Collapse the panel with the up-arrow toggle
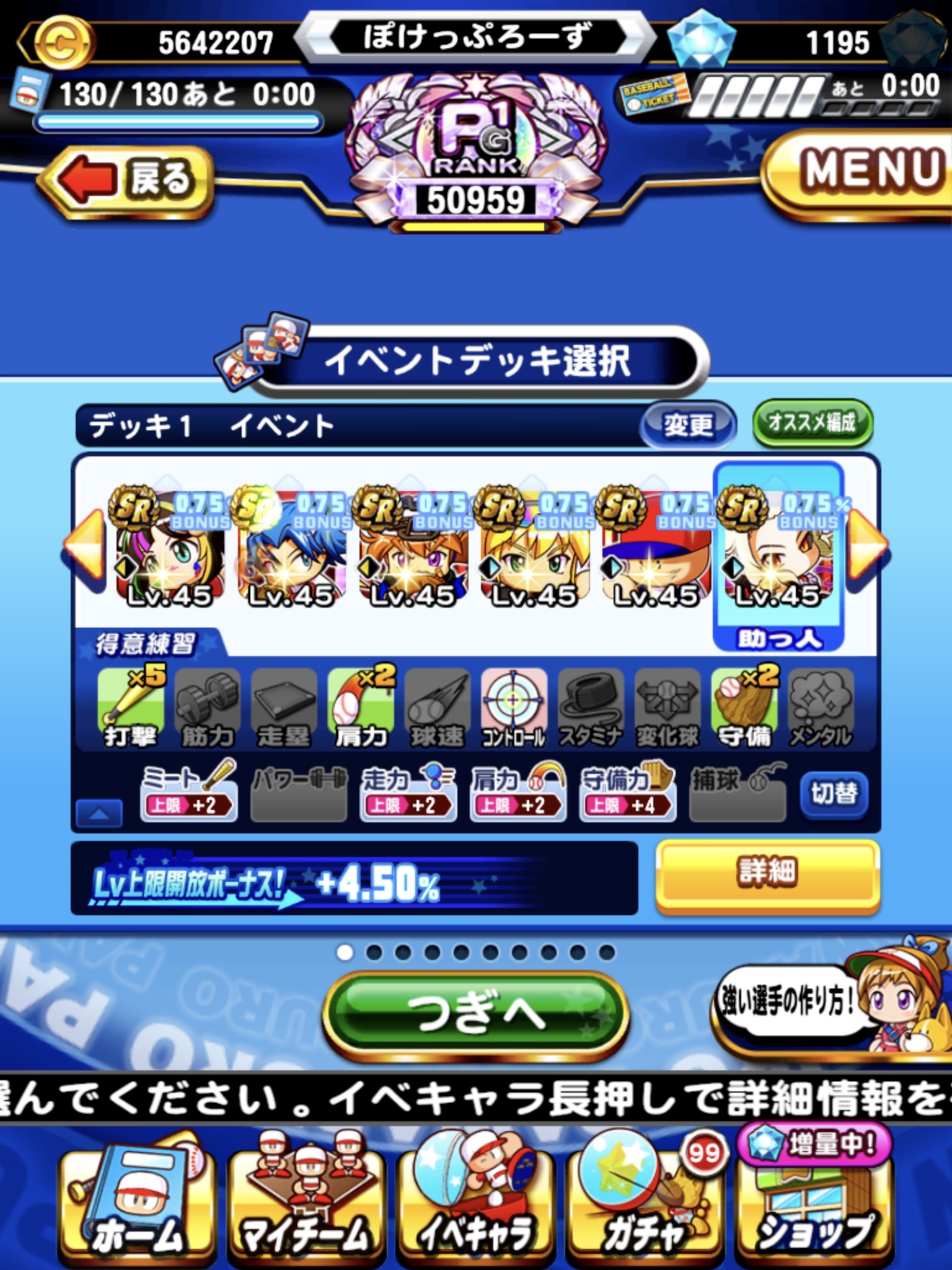Viewport: 952px width, 1270px height. (x=99, y=814)
